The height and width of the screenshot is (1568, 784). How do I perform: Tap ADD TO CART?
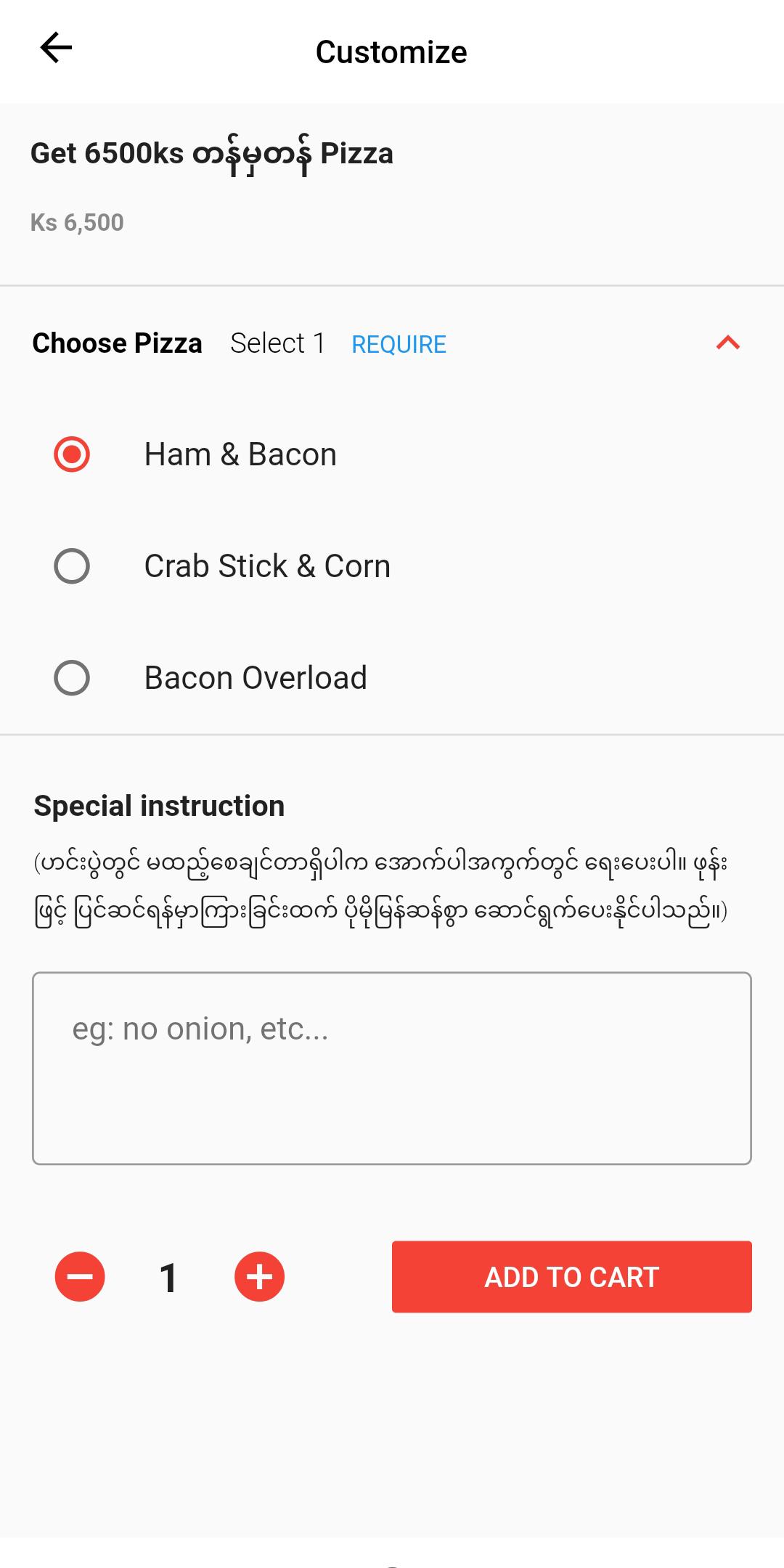[572, 1277]
